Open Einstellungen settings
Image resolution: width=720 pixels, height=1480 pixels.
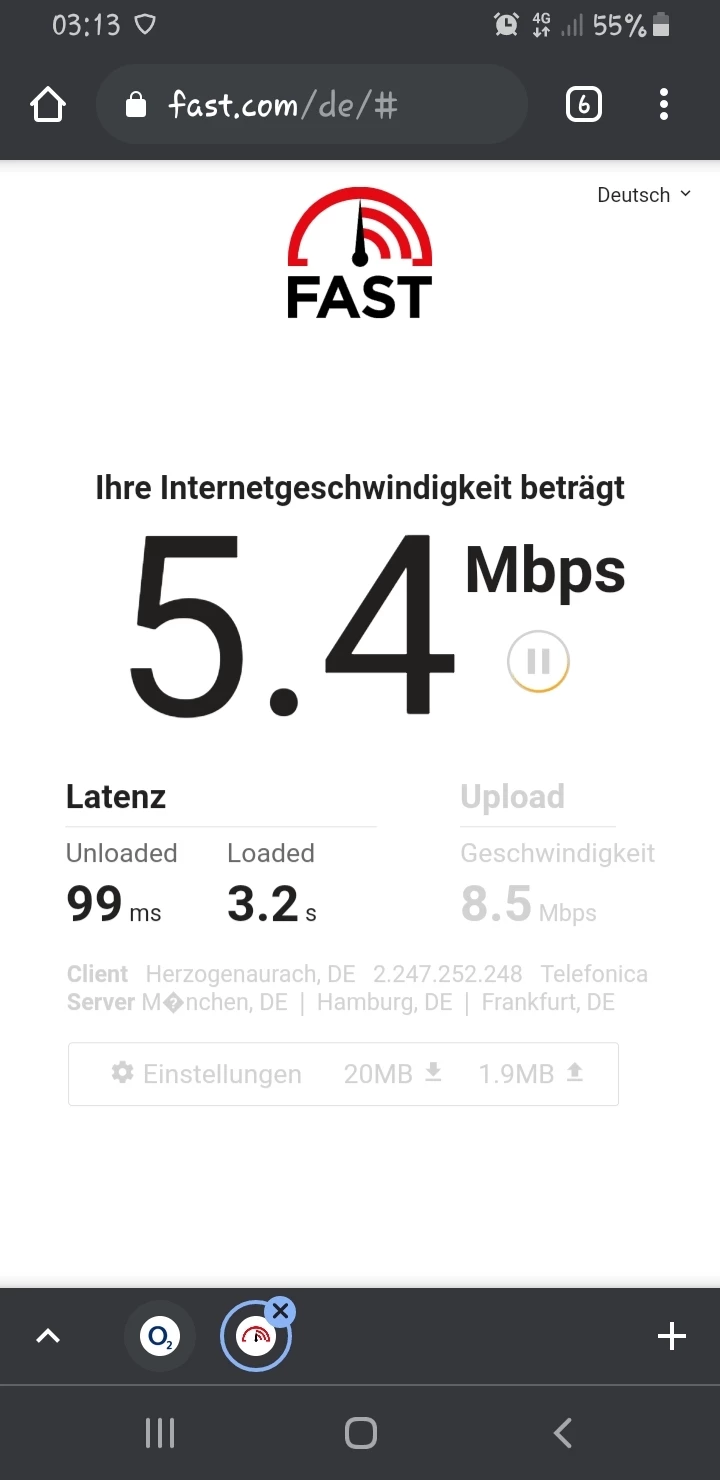pos(206,1074)
